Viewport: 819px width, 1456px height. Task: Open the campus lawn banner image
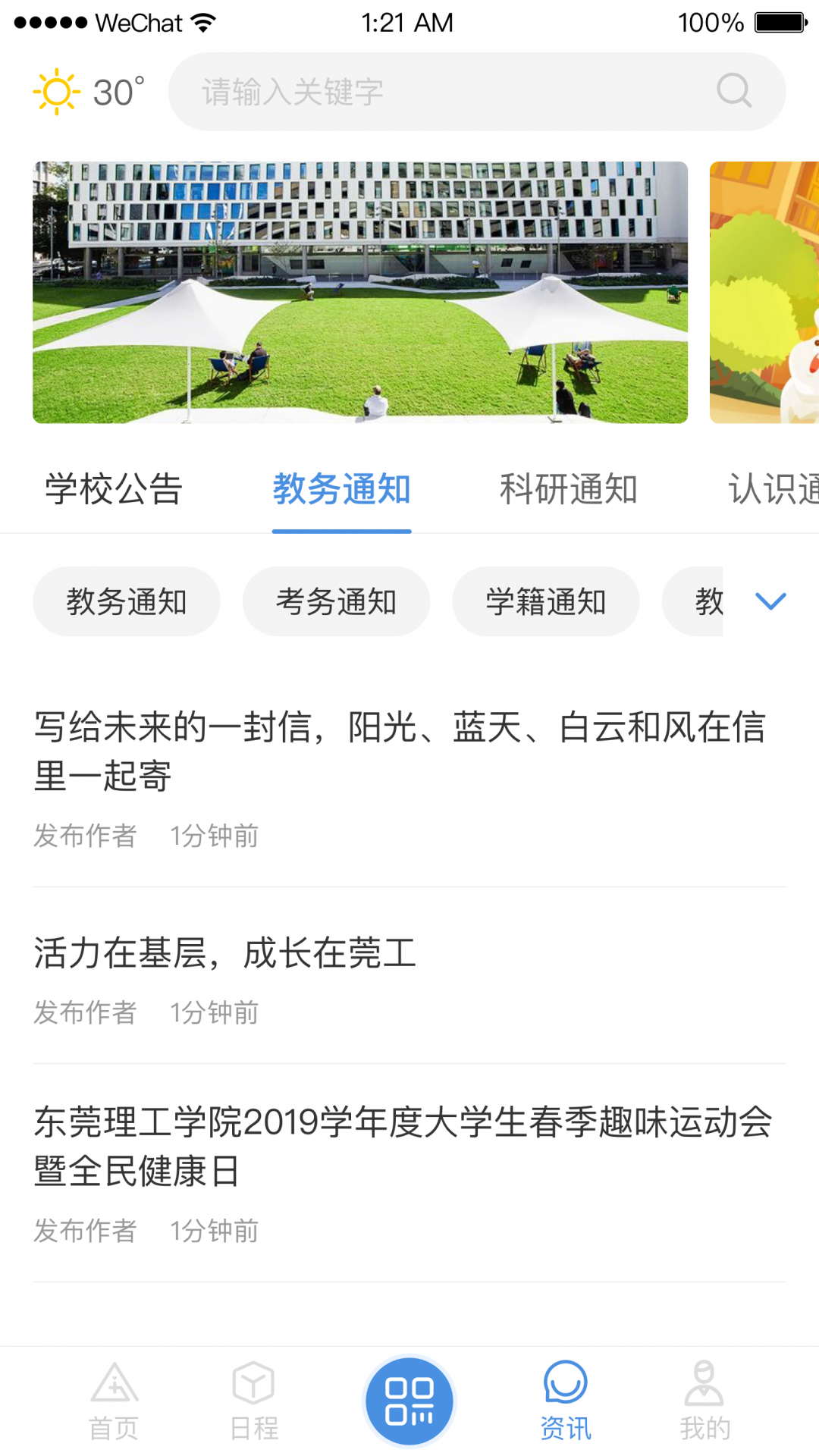tap(360, 292)
